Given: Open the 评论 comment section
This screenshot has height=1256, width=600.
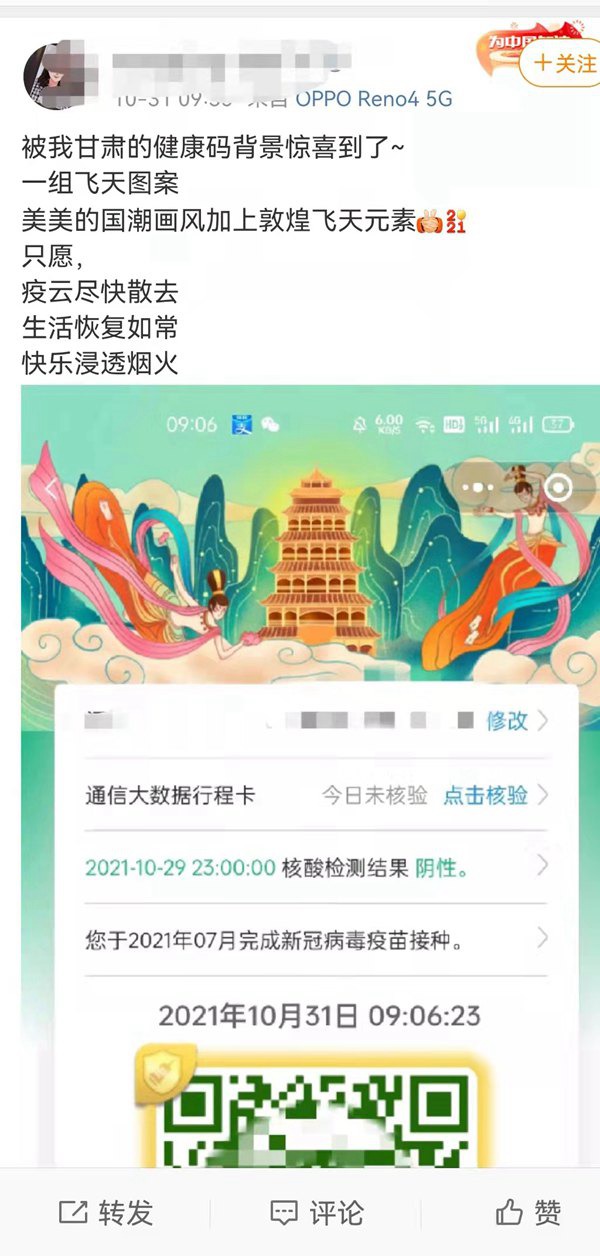Looking at the screenshot, I should (x=316, y=1213).
